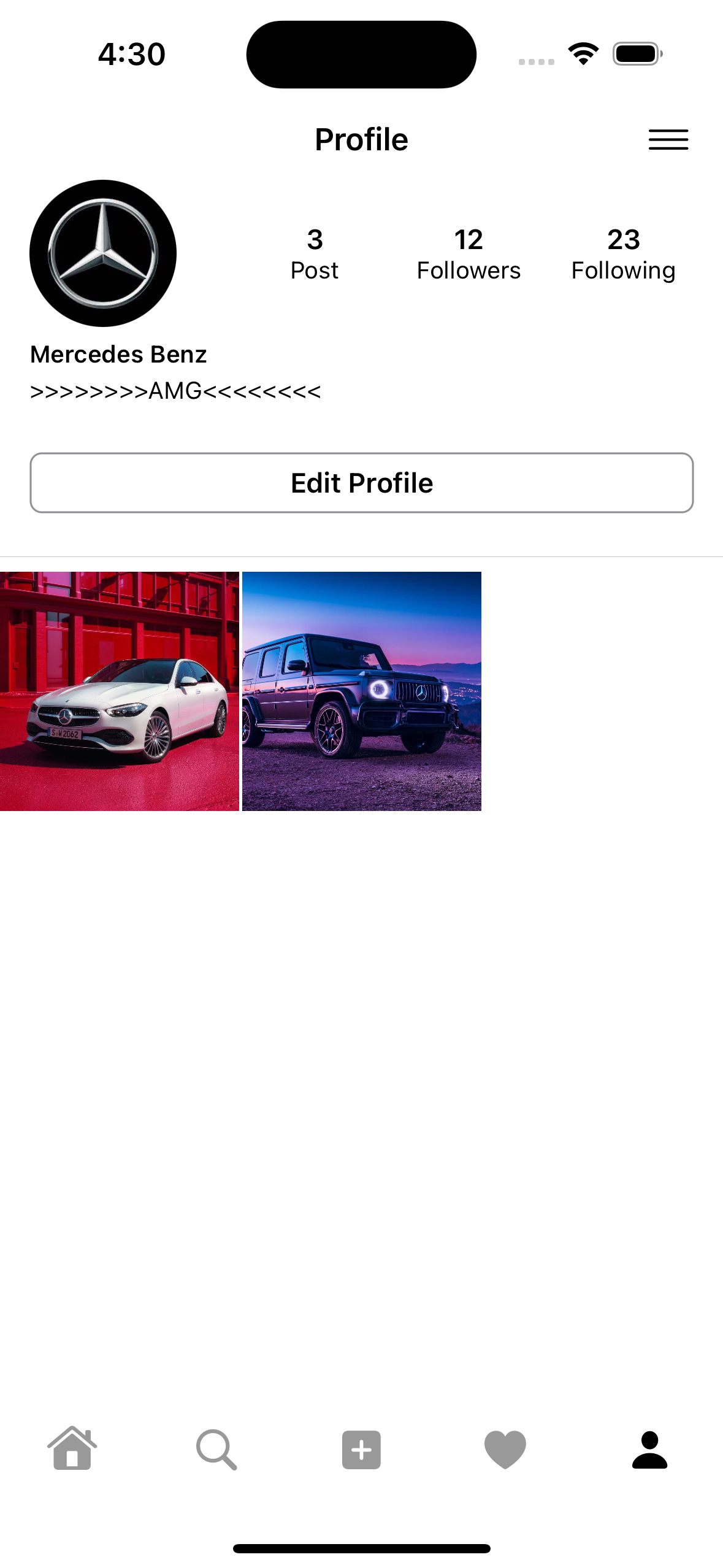This screenshot has width=723, height=1568.
Task: Open the white C-Class sedan post thumbnail
Action: point(120,692)
